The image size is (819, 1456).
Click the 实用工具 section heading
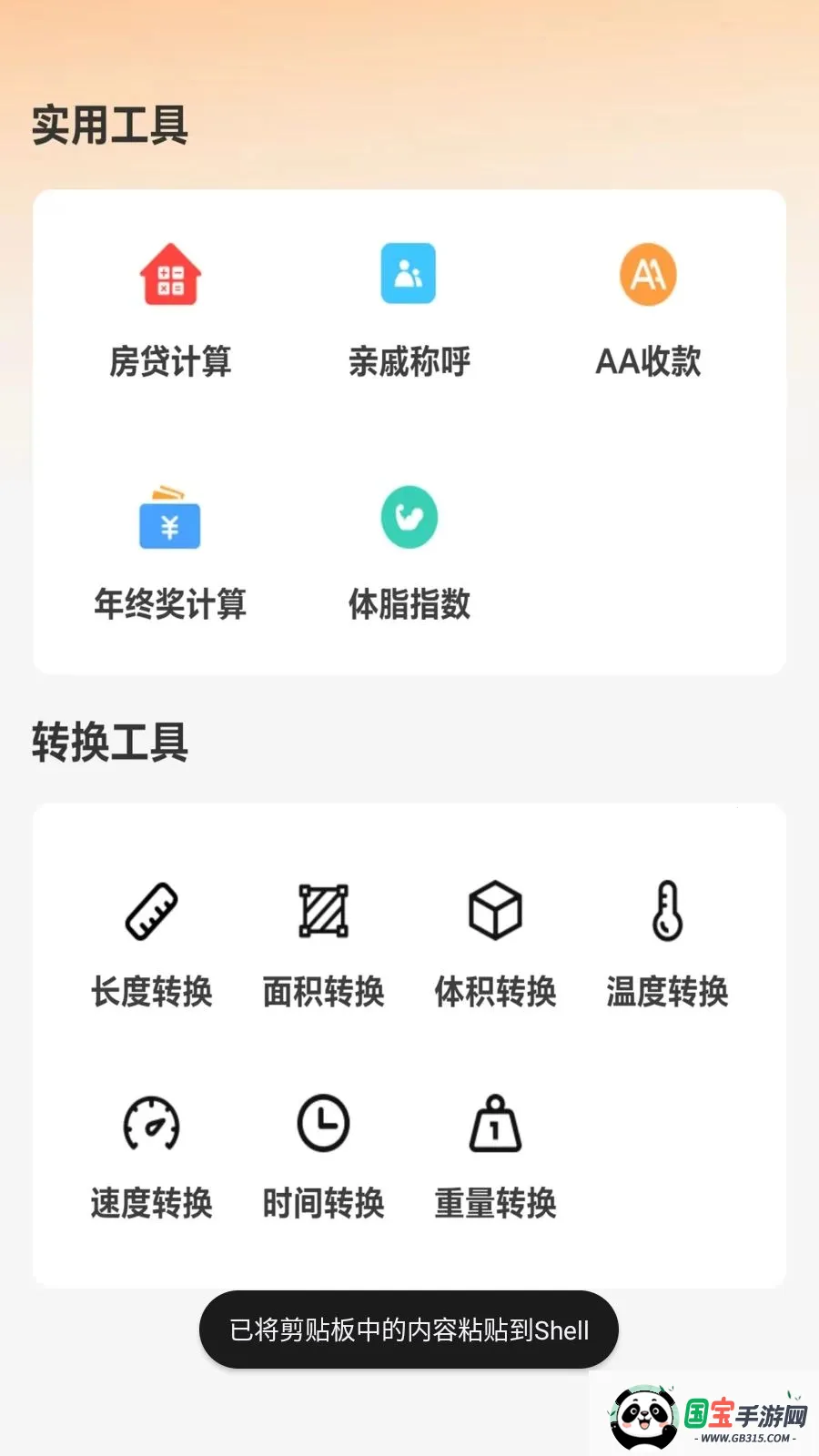pos(109,127)
